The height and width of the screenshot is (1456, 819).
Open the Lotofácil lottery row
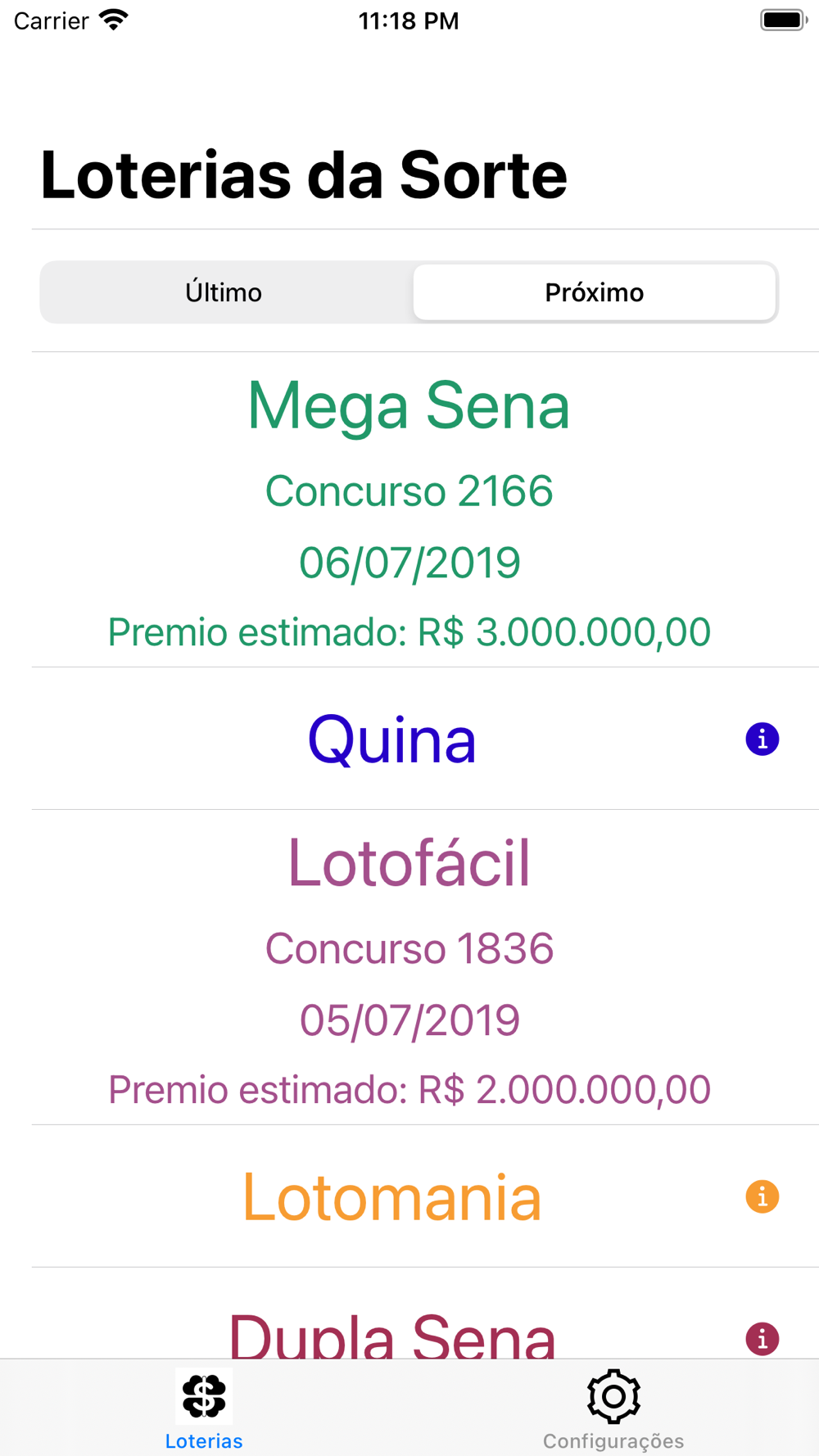(x=409, y=967)
